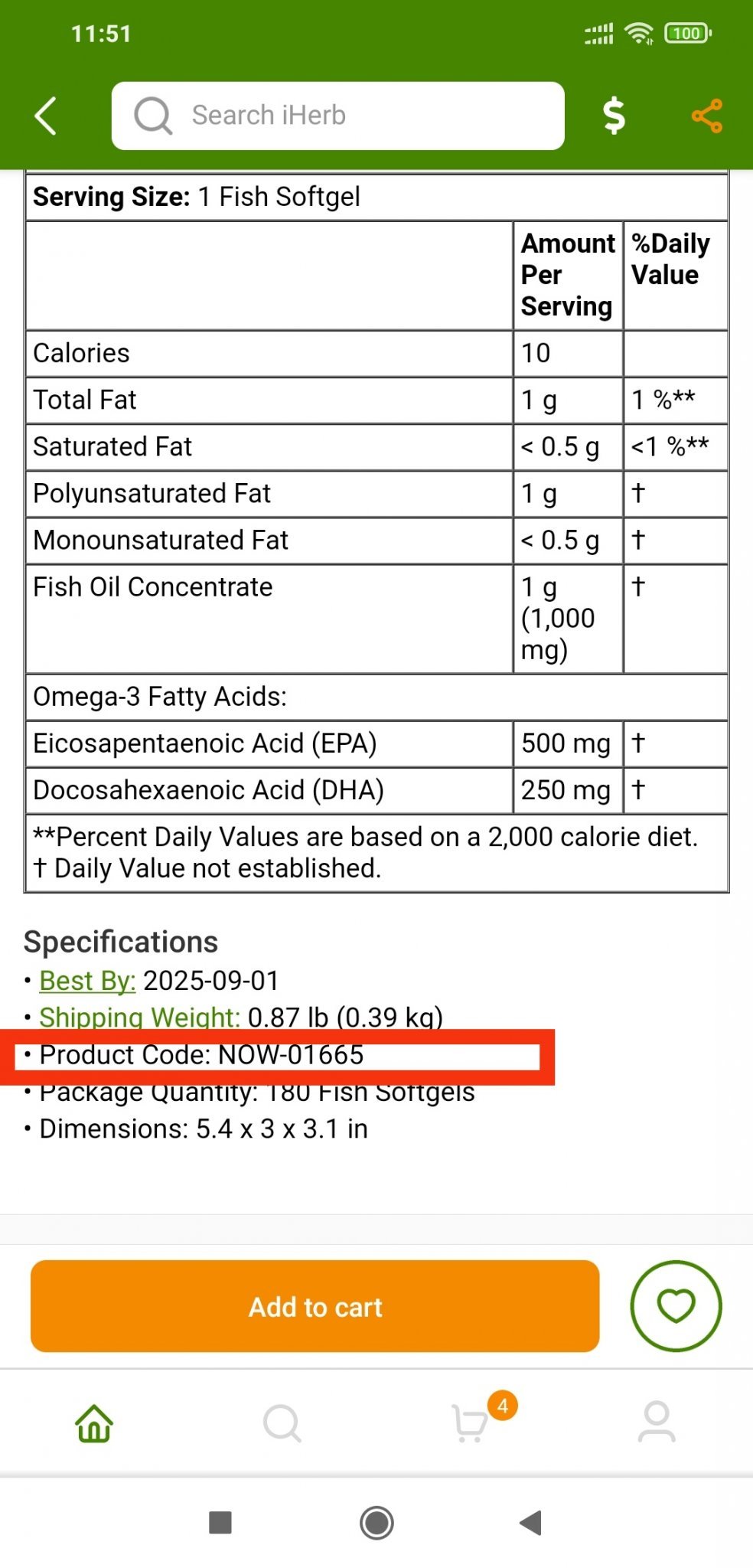Add the fish oil softgels to cart
This screenshot has width=753, height=1568.
(x=315, y=1306)
